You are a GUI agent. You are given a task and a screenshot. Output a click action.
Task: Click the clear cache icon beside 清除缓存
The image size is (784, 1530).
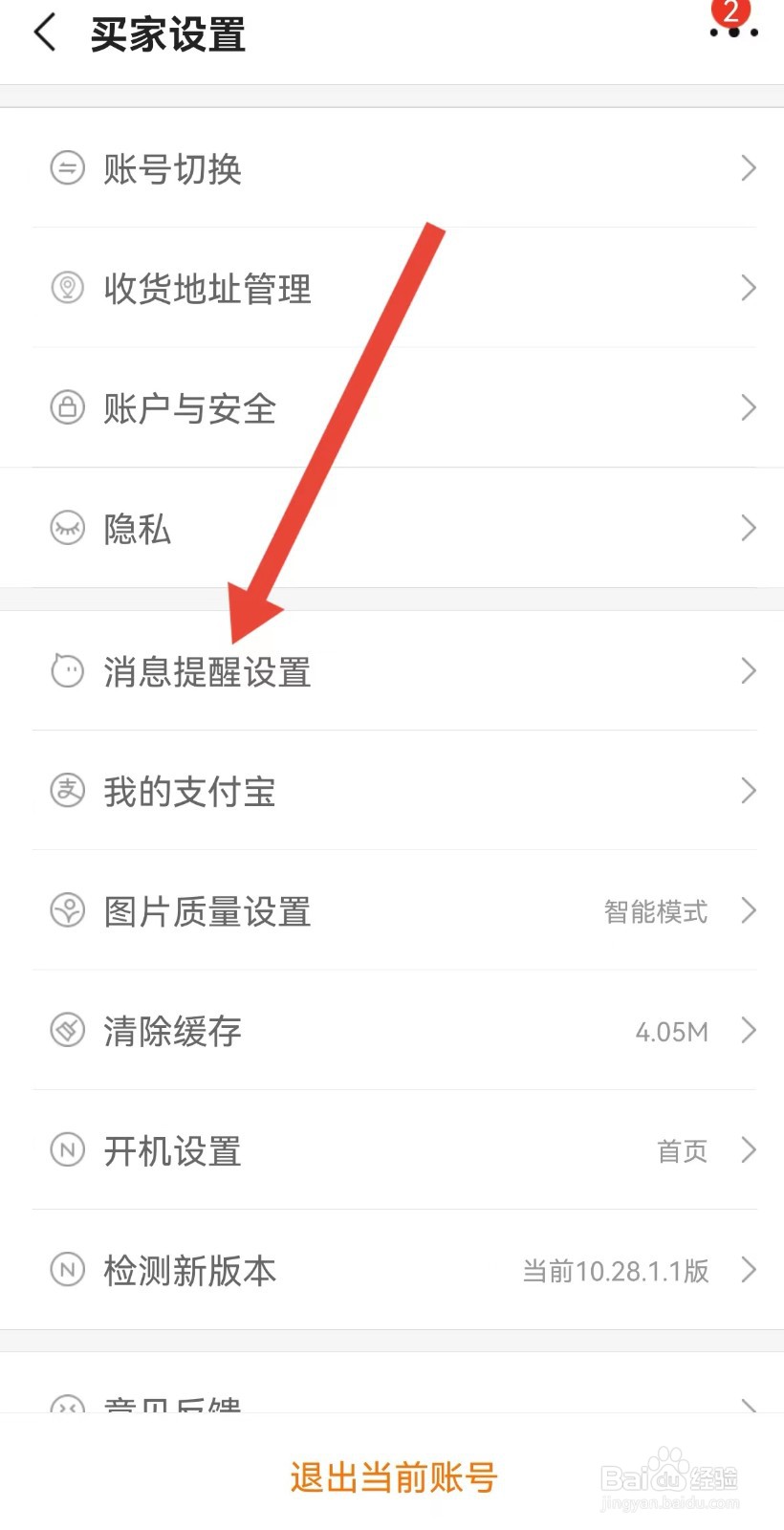coord(67,1031)
